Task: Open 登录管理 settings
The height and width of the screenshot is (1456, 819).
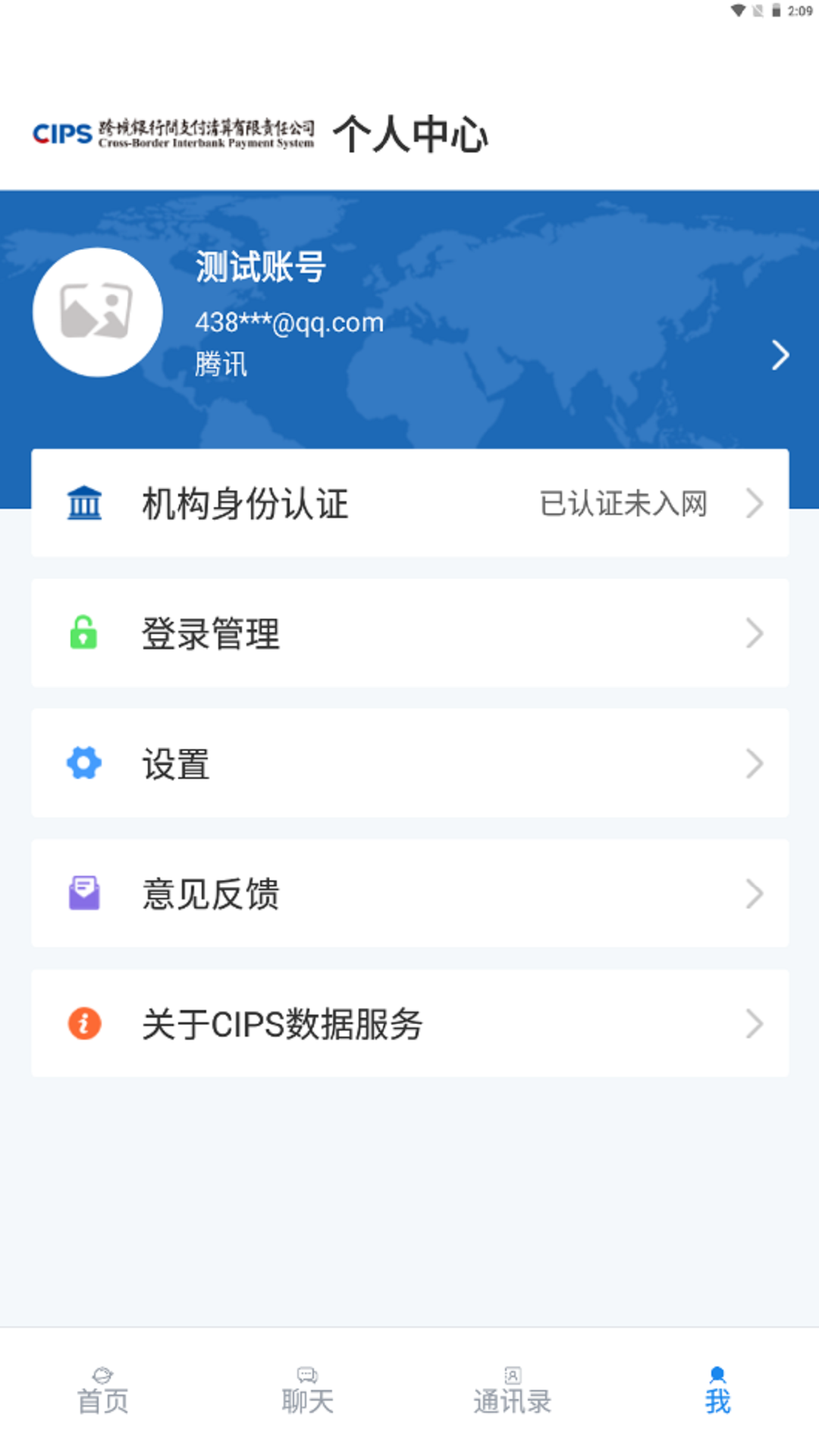Action: (x=409, y=633)
